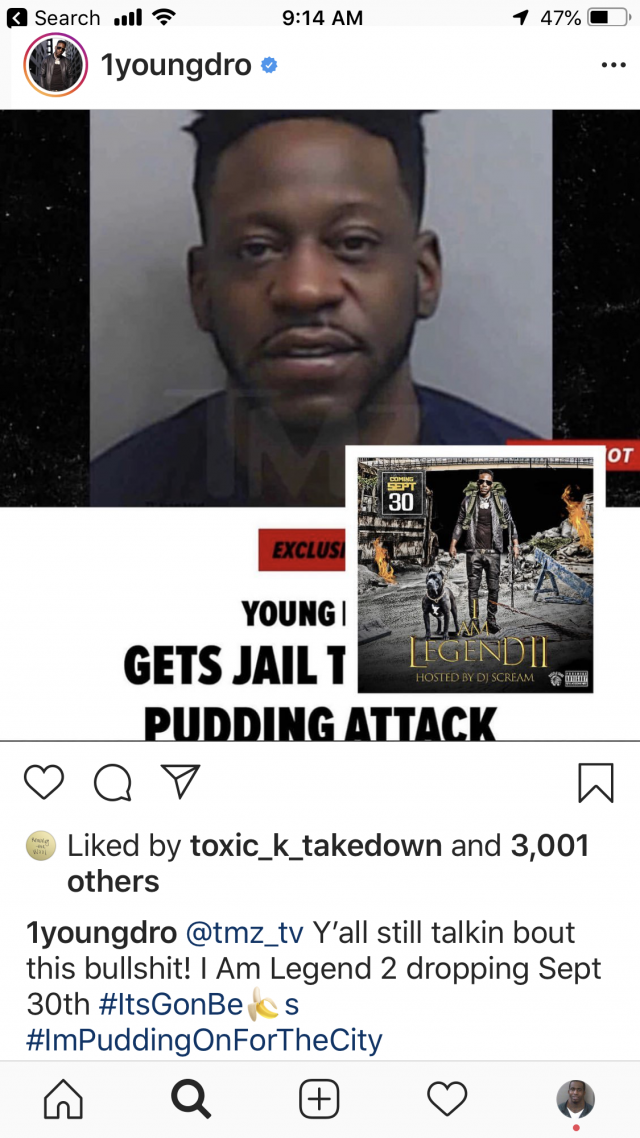Image resolution: width=640 pixels, height=1138 pixels.
Task: Like the post with the heart icon
Action: pos(43,782)
